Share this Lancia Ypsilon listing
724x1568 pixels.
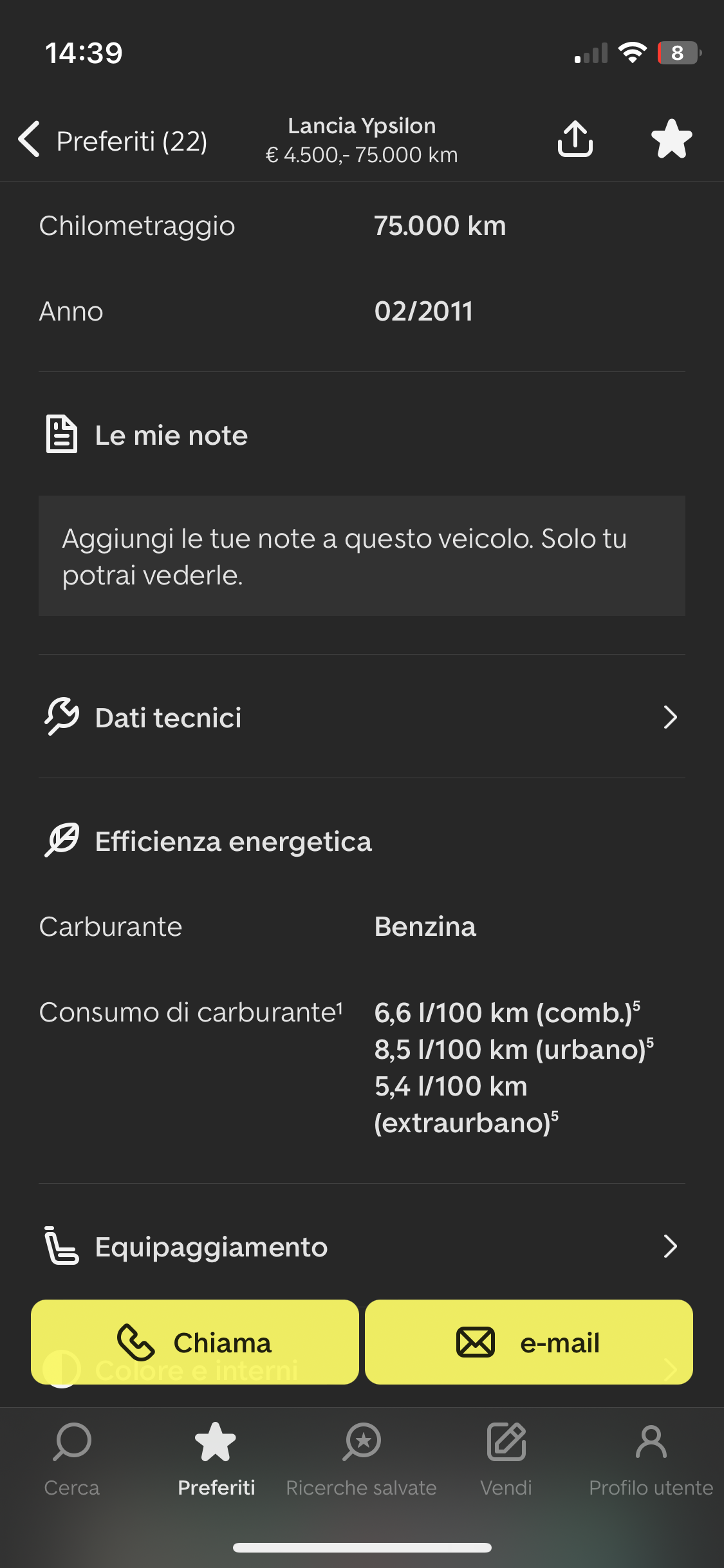(575, 139)
